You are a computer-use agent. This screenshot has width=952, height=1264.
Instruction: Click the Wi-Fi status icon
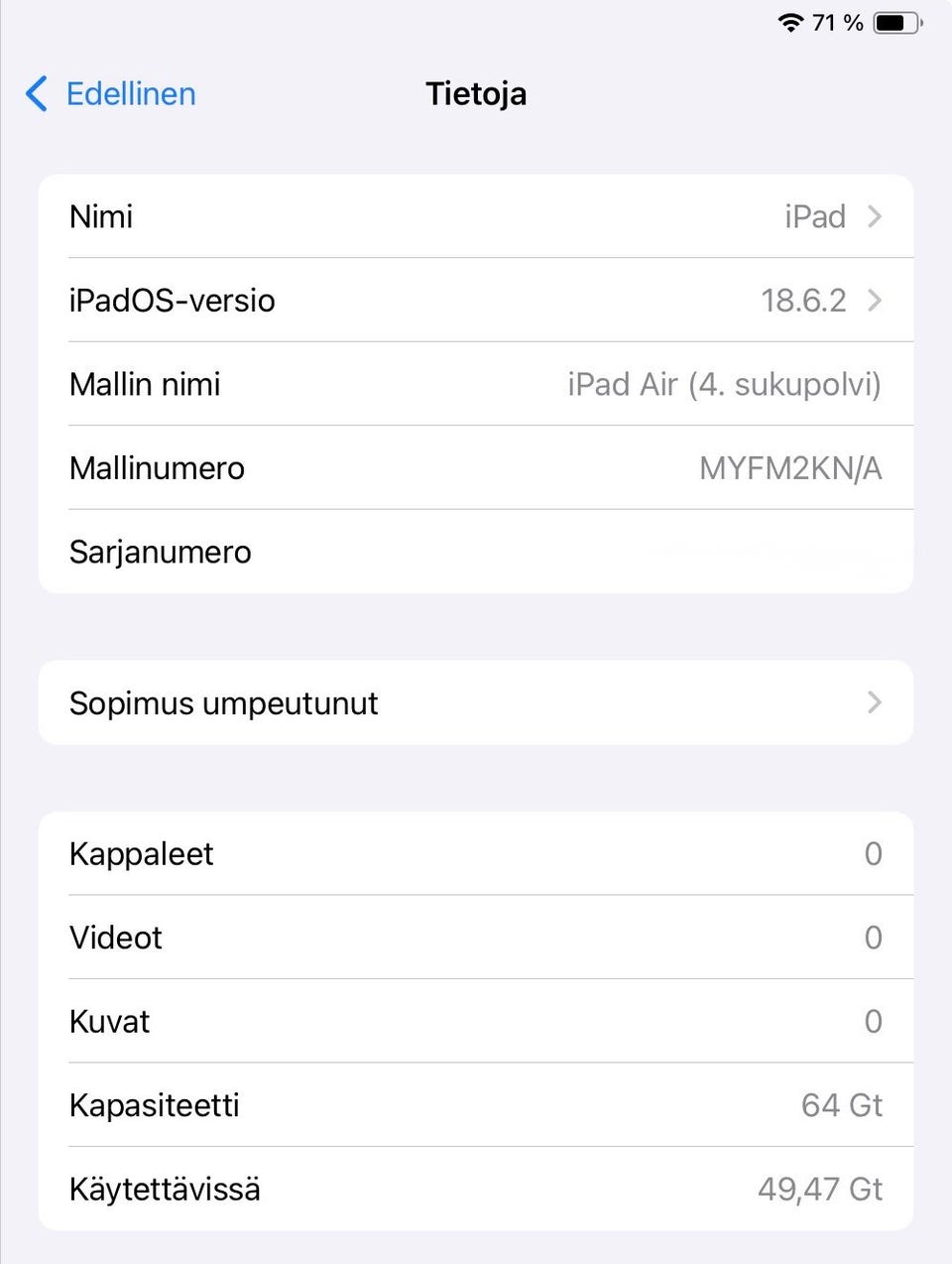[x=788, y=22]
